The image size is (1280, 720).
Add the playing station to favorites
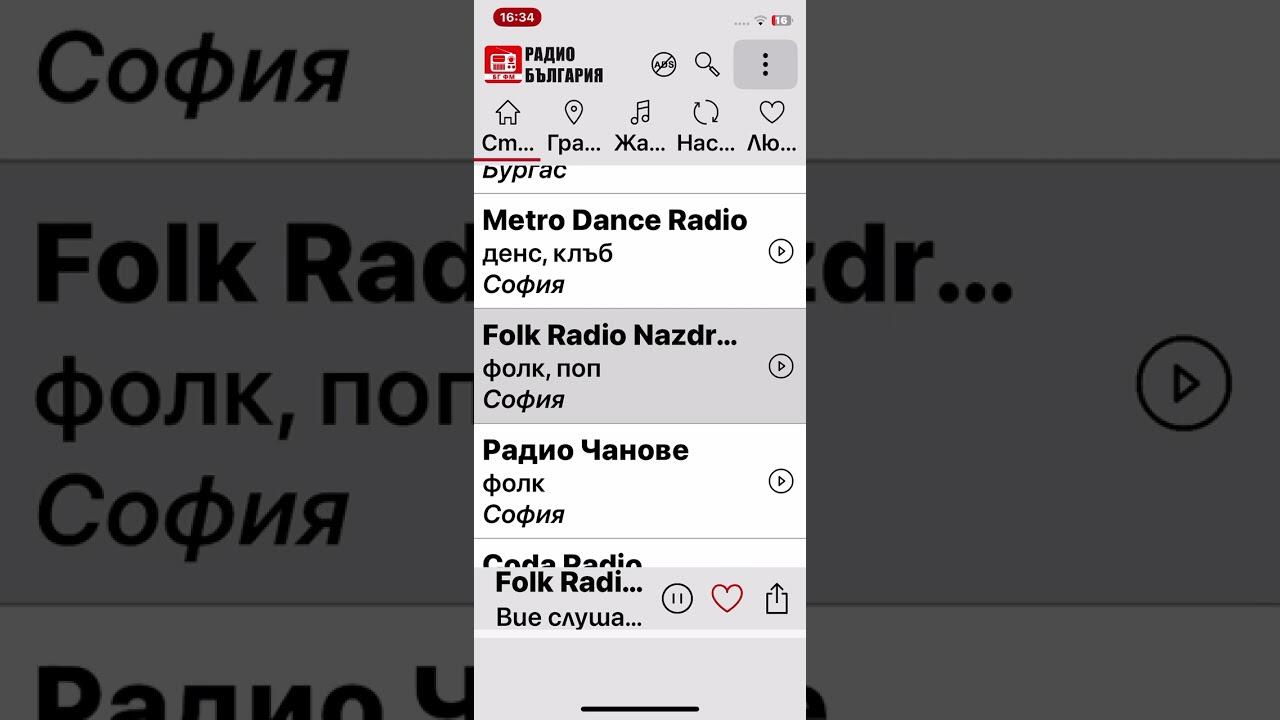coord(727,599)
